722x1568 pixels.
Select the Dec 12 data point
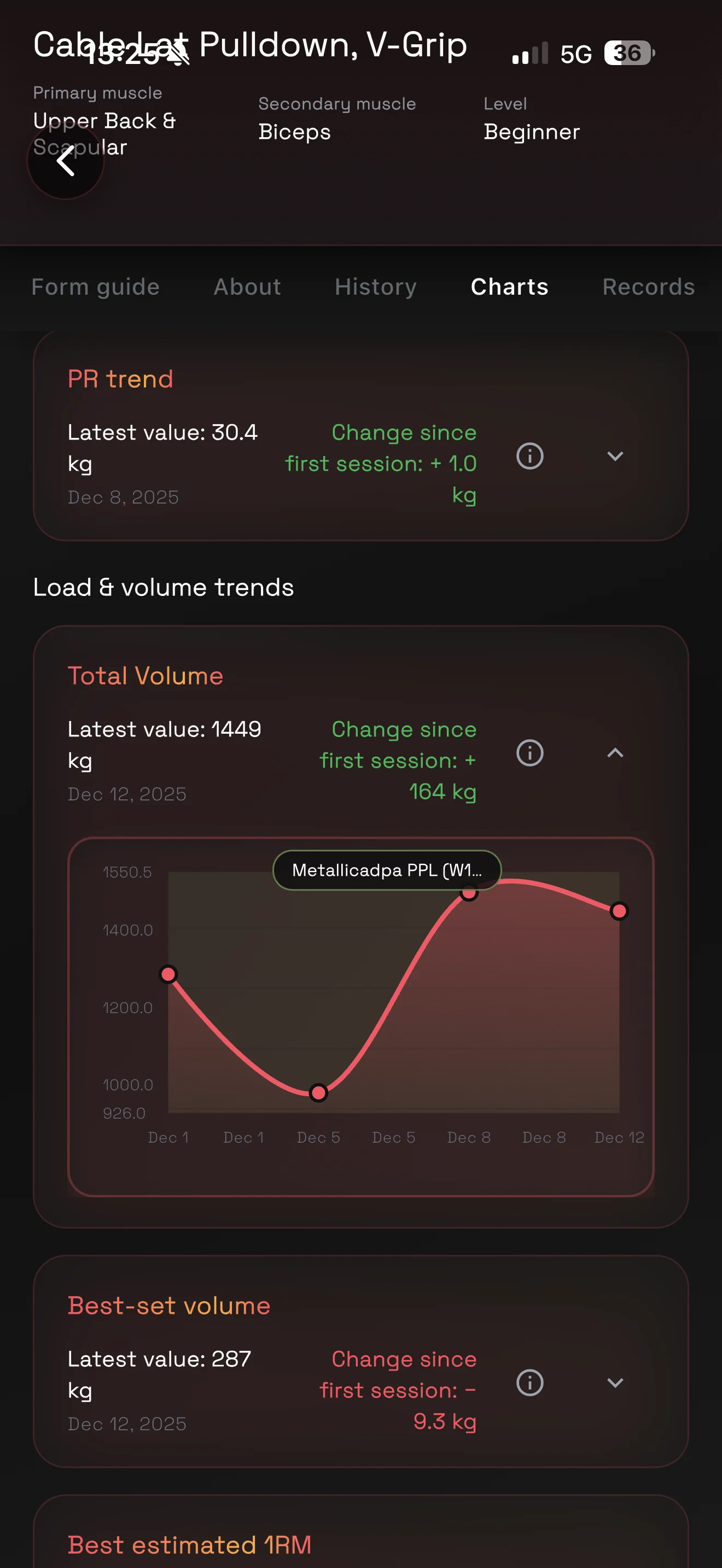(x=619, y=911)
